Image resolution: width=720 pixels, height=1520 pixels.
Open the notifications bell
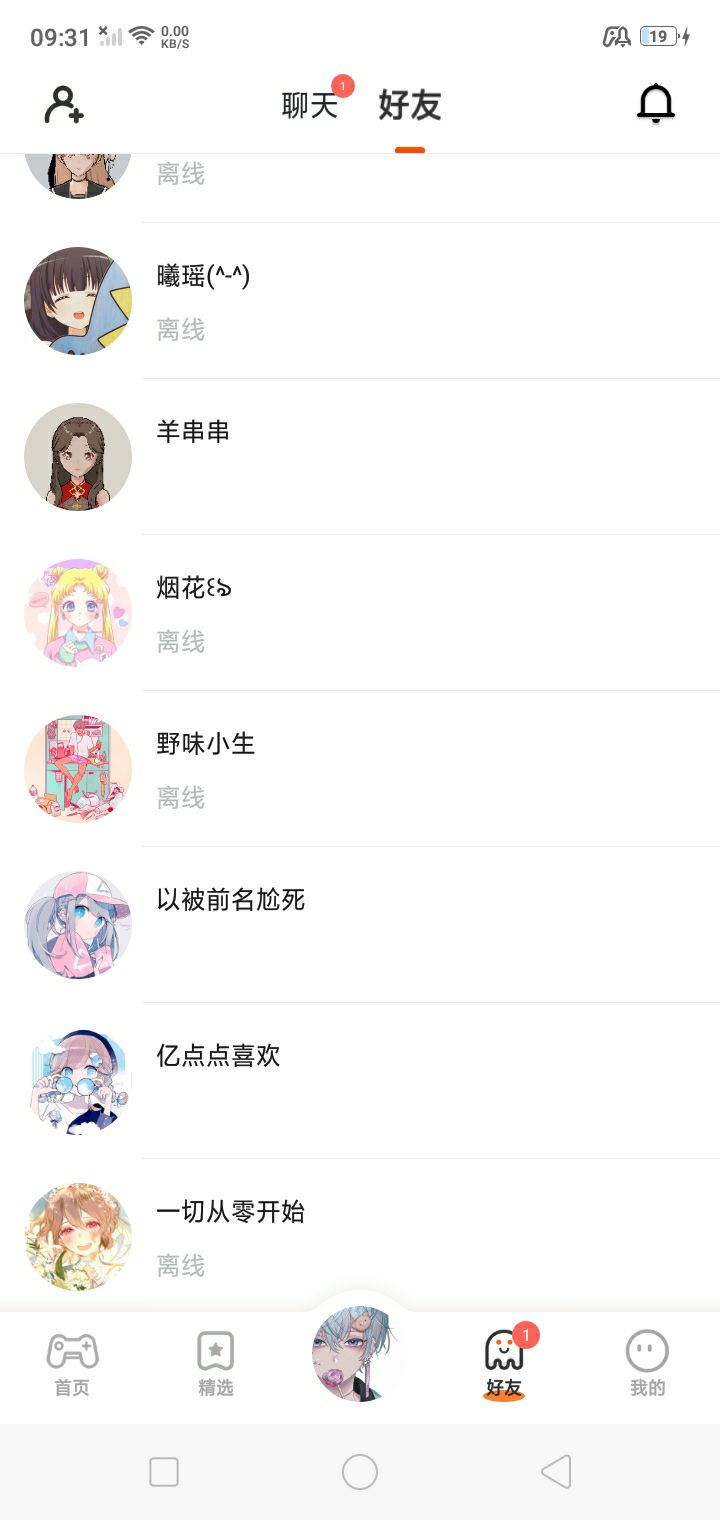pos(656,104)
